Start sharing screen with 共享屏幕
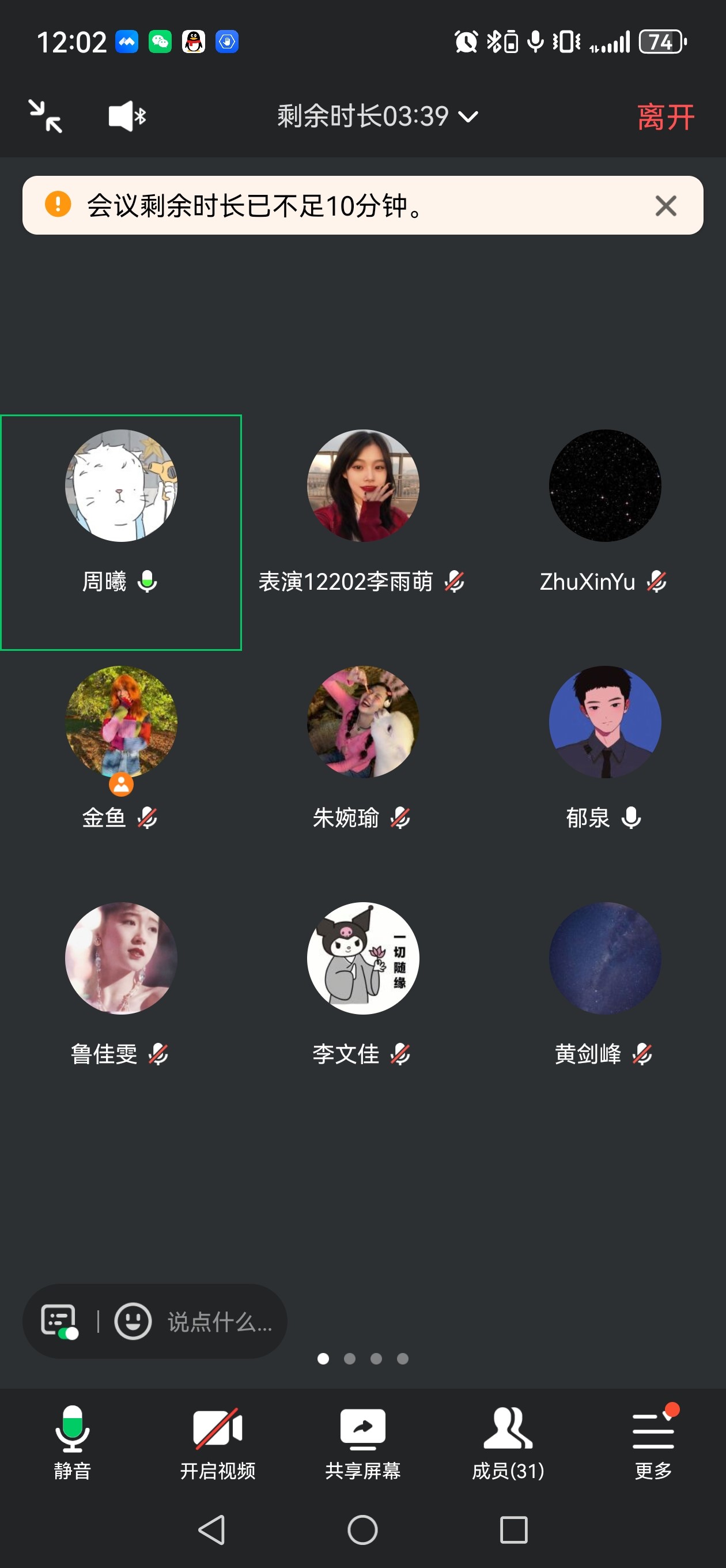This screenshot has width=726, height=1568. click(362, 1442)
